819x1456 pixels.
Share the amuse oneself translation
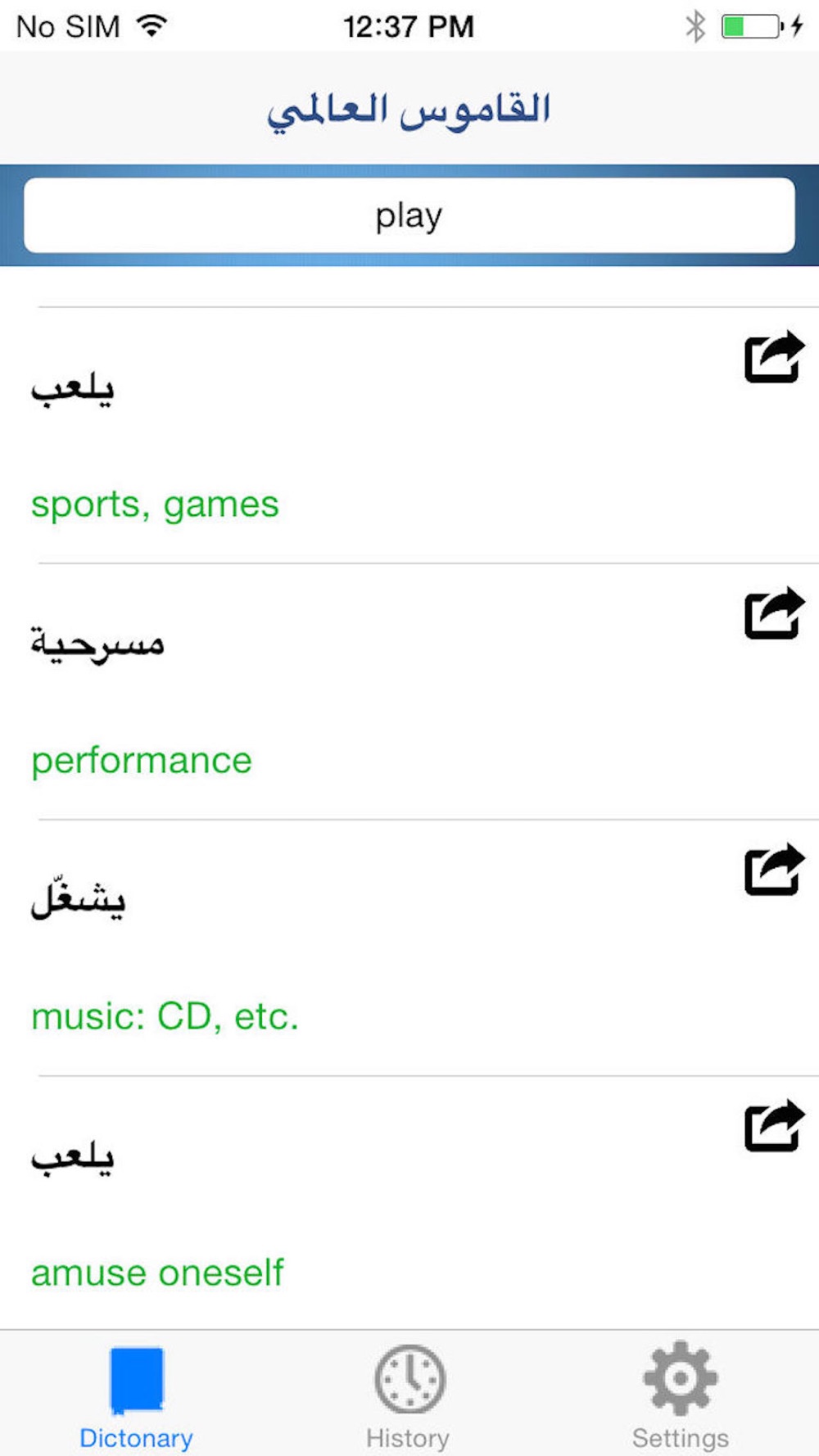click(x=774, y=1126)
